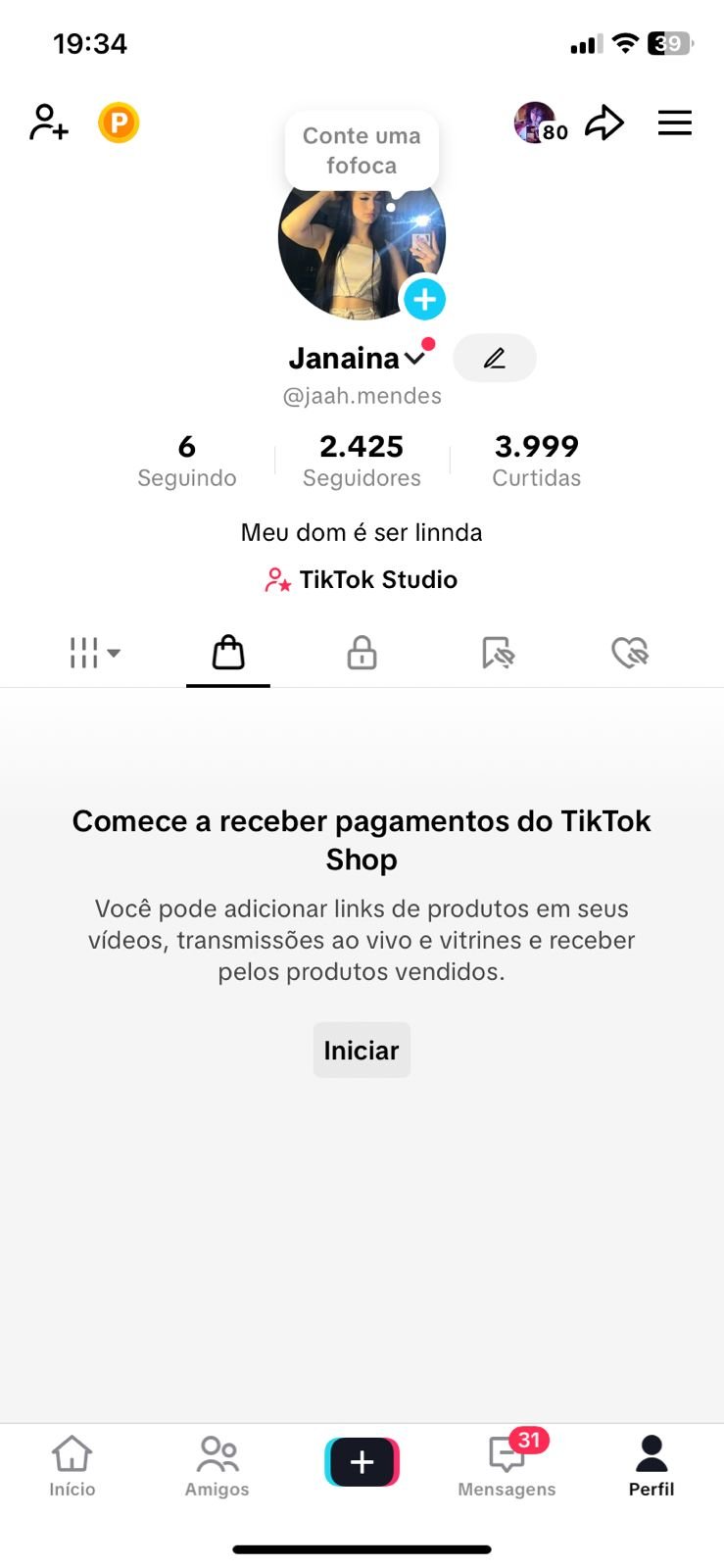The height and width of the screenshot is (1568, 724).
Task: Tap the 'Conte uma fofoca' bubble
Action: [x=362, y=151]
